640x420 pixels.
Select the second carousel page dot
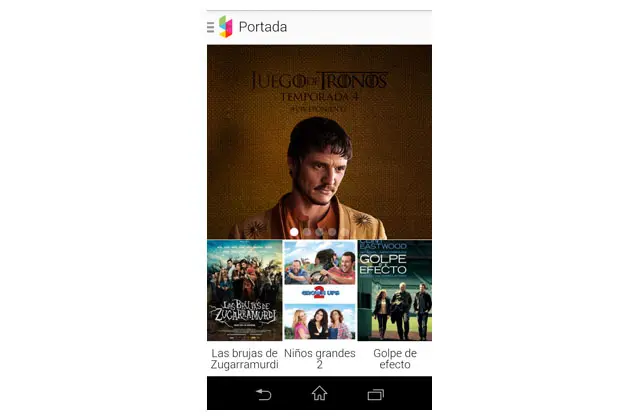(307, 231)
